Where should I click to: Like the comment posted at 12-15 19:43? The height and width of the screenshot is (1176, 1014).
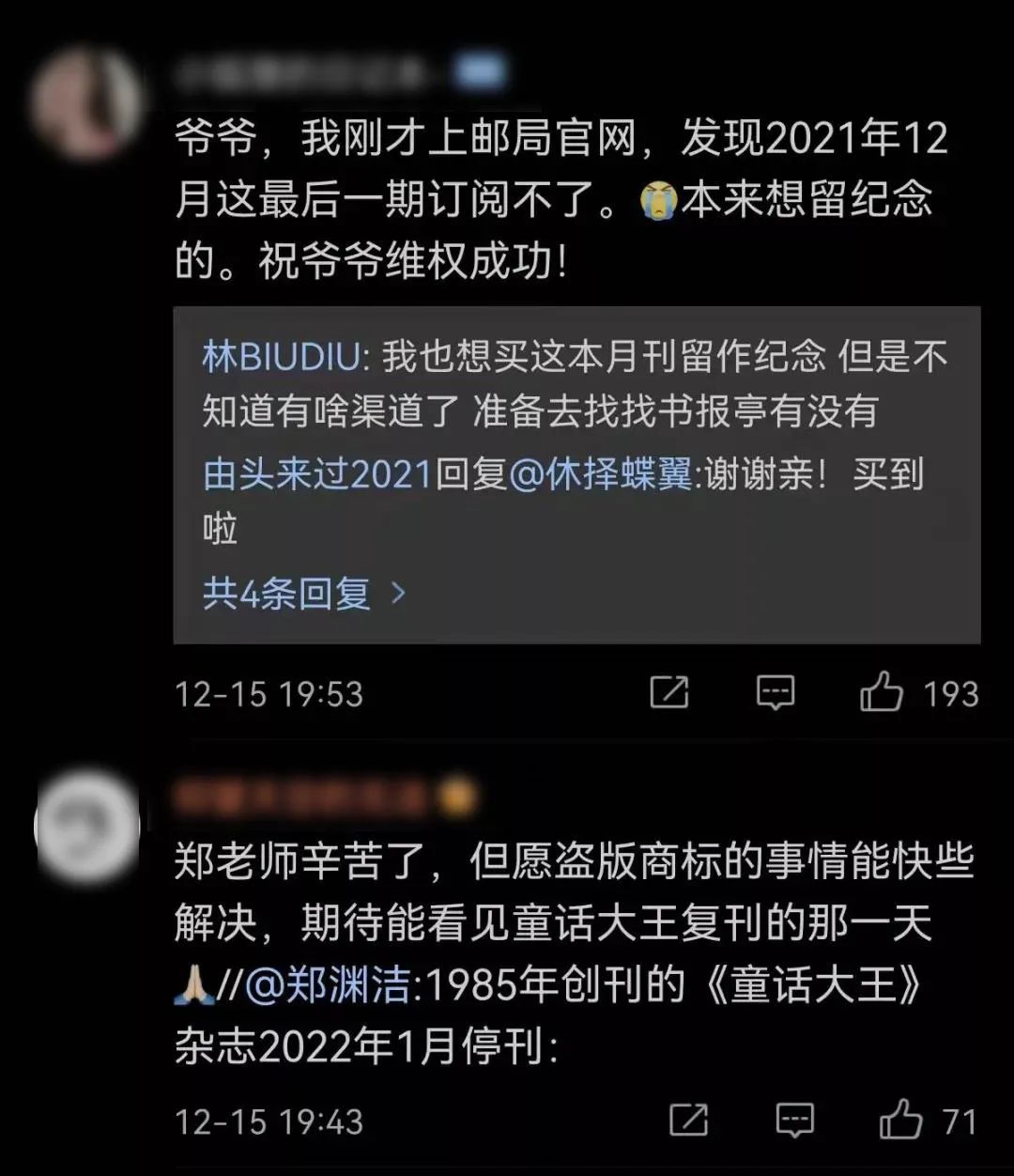click(900, 1122)
